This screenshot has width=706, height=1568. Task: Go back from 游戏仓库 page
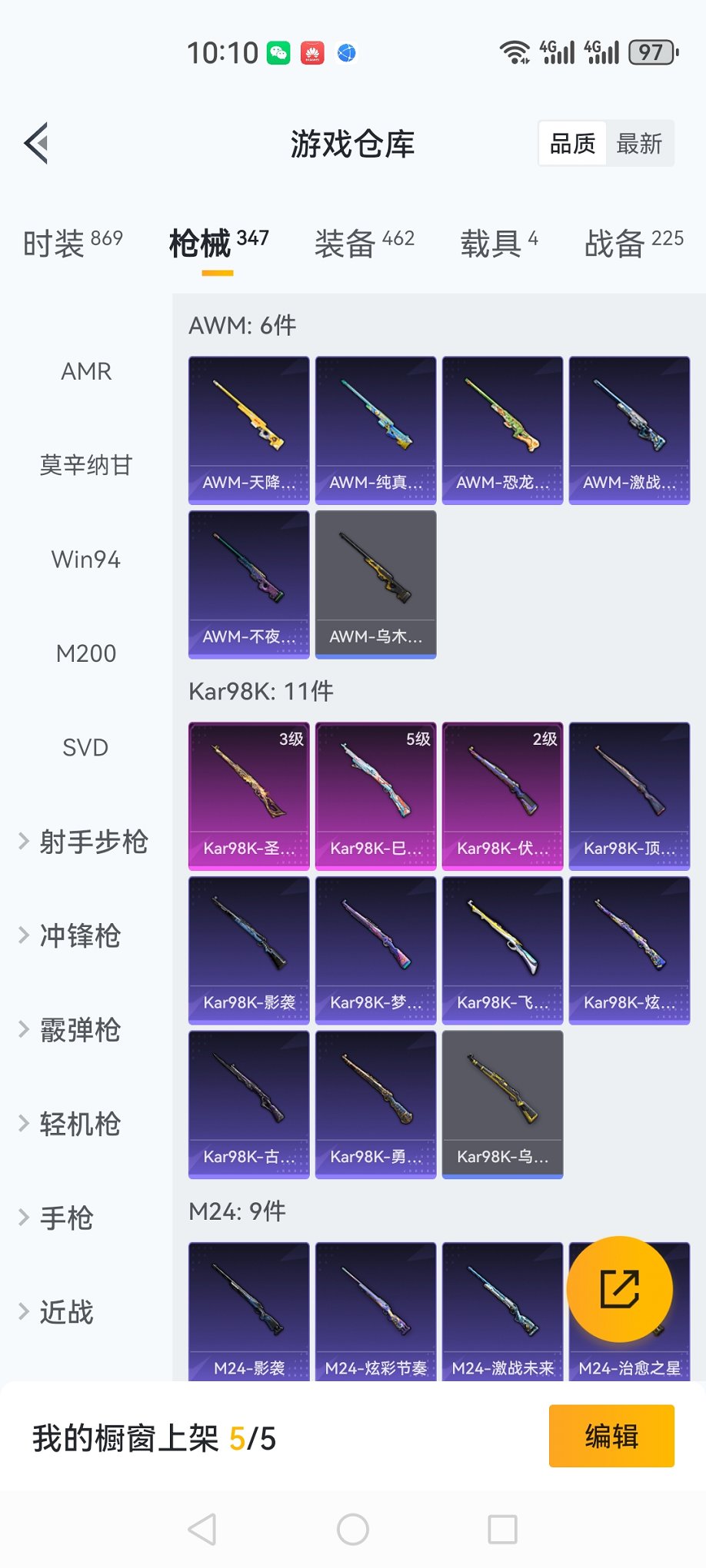[36, 143]
